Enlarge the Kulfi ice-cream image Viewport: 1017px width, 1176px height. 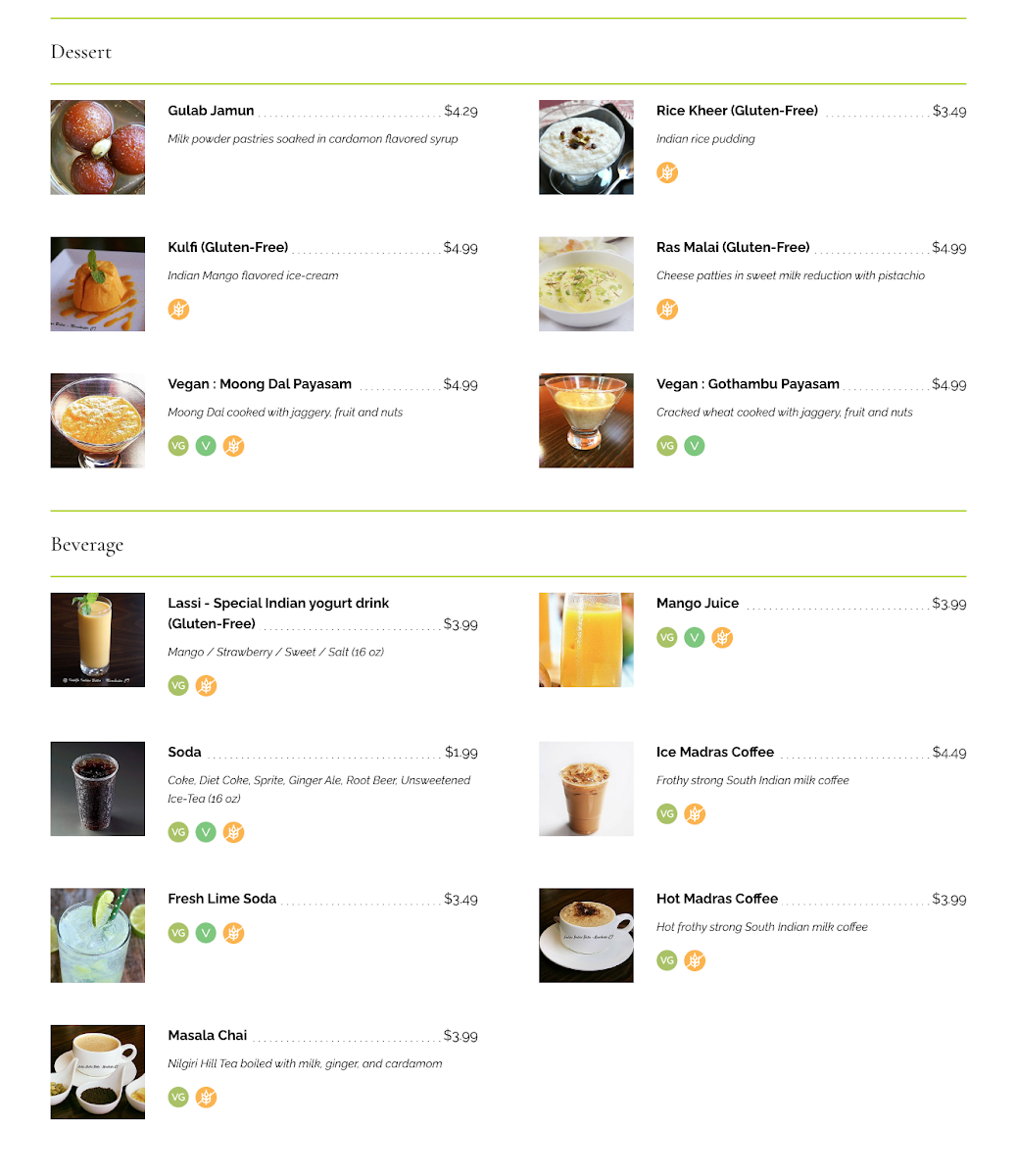click(98, 284)
